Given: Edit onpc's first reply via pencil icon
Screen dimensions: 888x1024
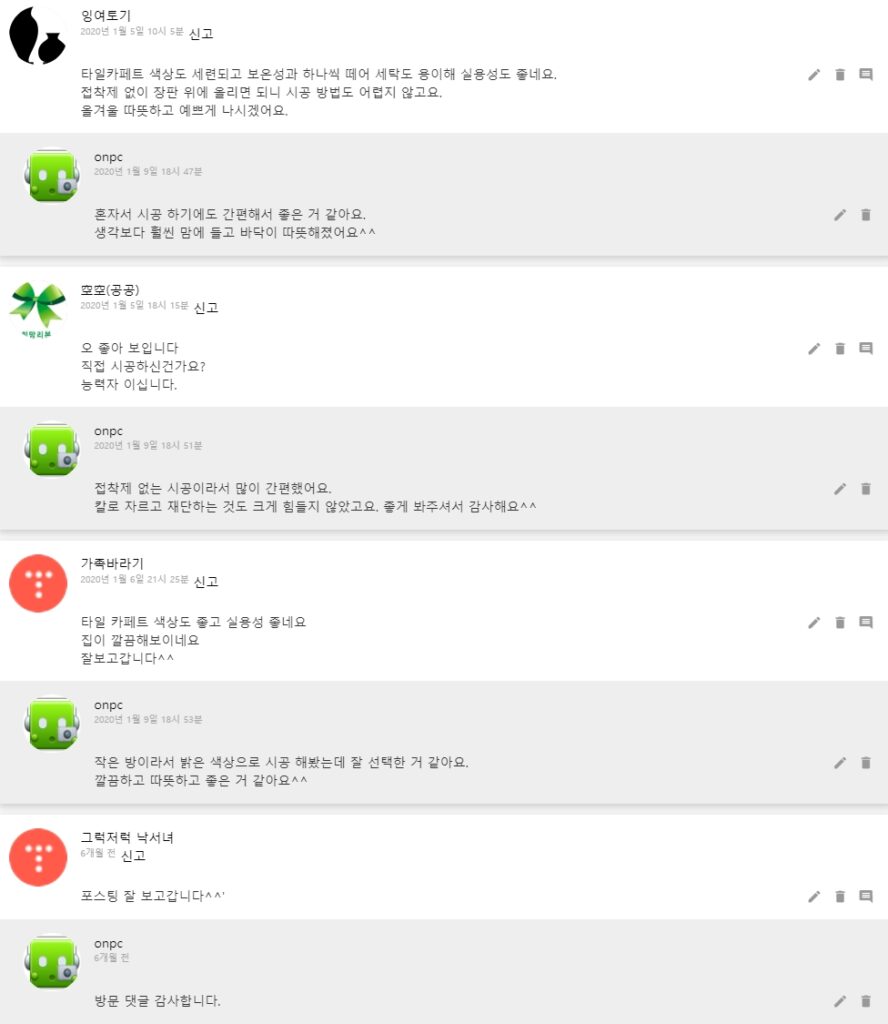Looking at the screenshot, I should click(x=840, y=214).
